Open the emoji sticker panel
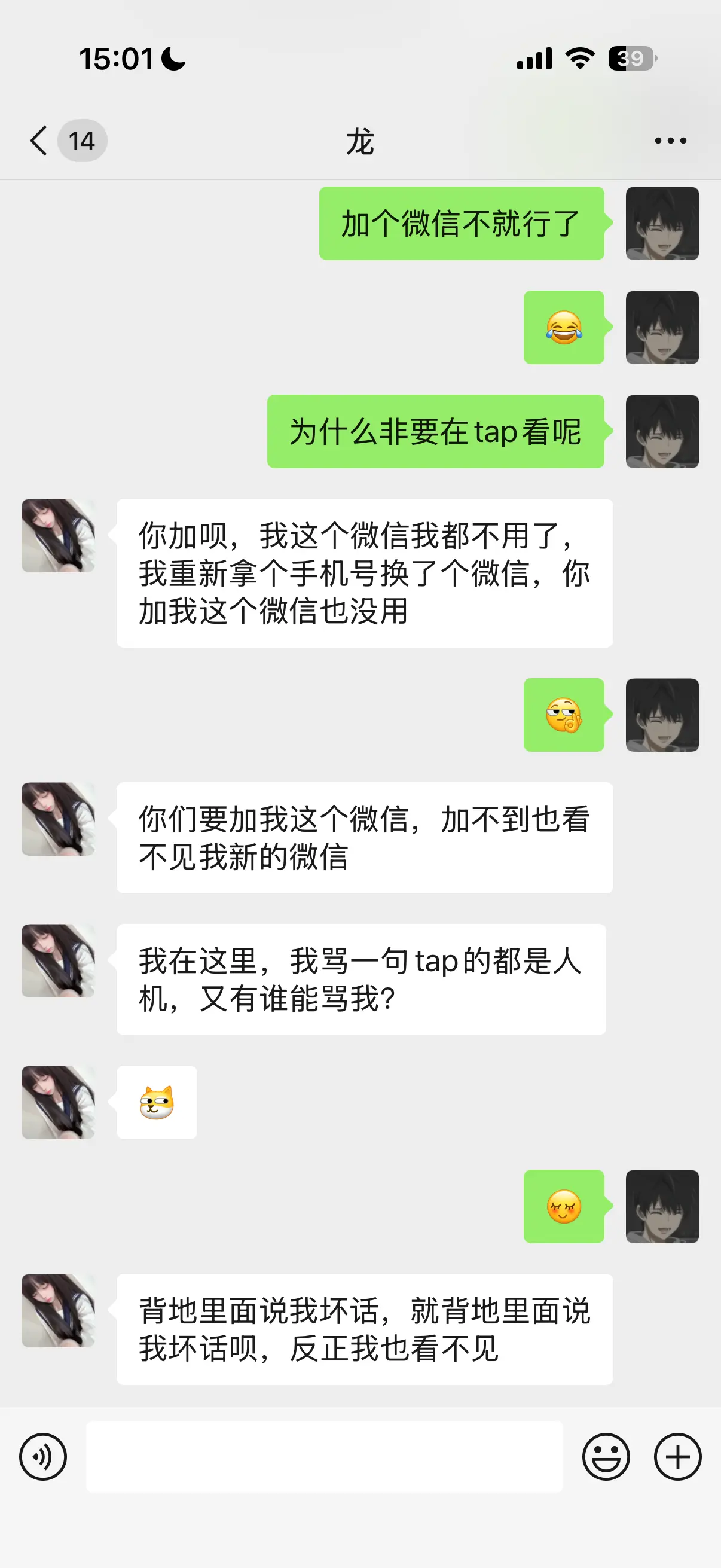Screen dimensions: 721x1568 click(606, 1456)
